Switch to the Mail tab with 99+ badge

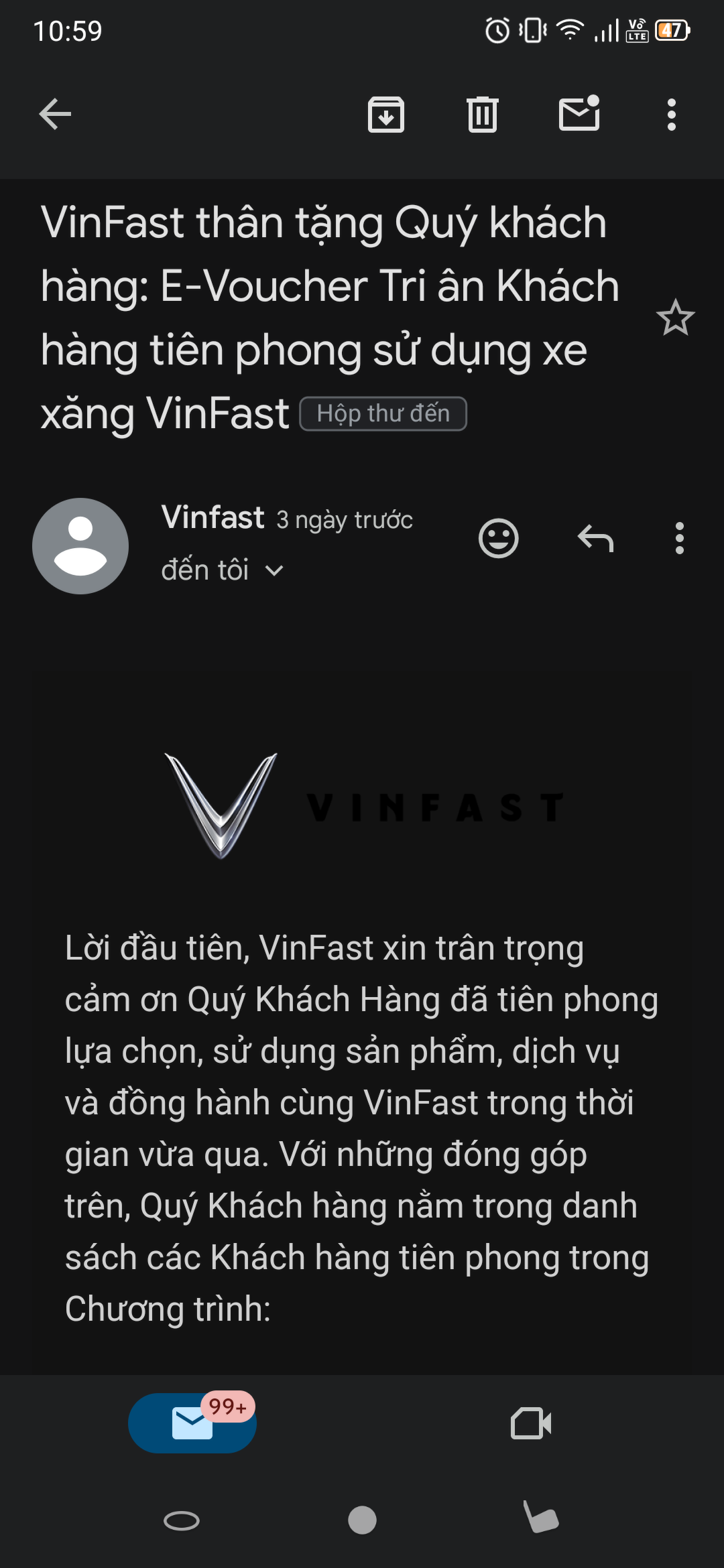tap(192, 1423)
